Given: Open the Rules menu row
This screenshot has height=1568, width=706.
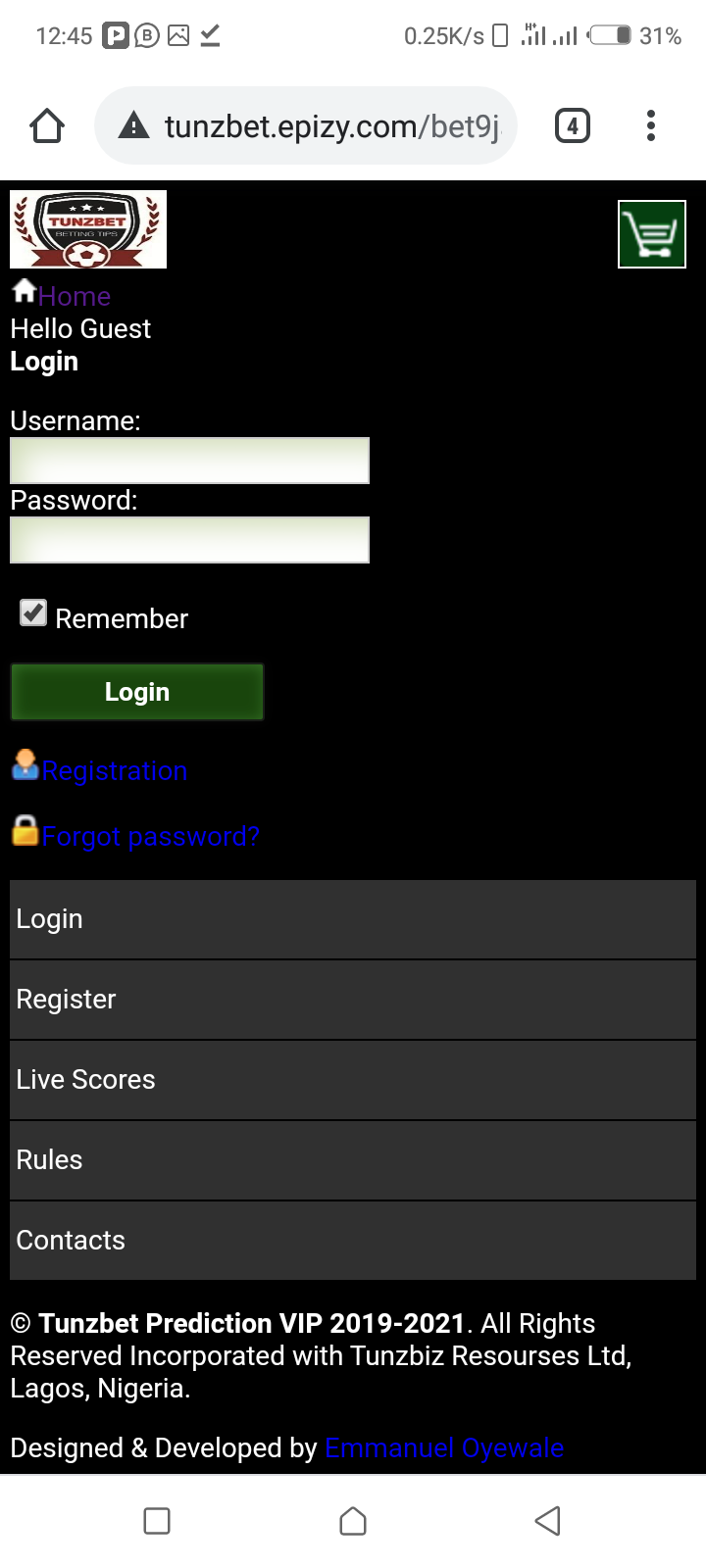Looking at the screenshot, I should [x=353, y=1160].
